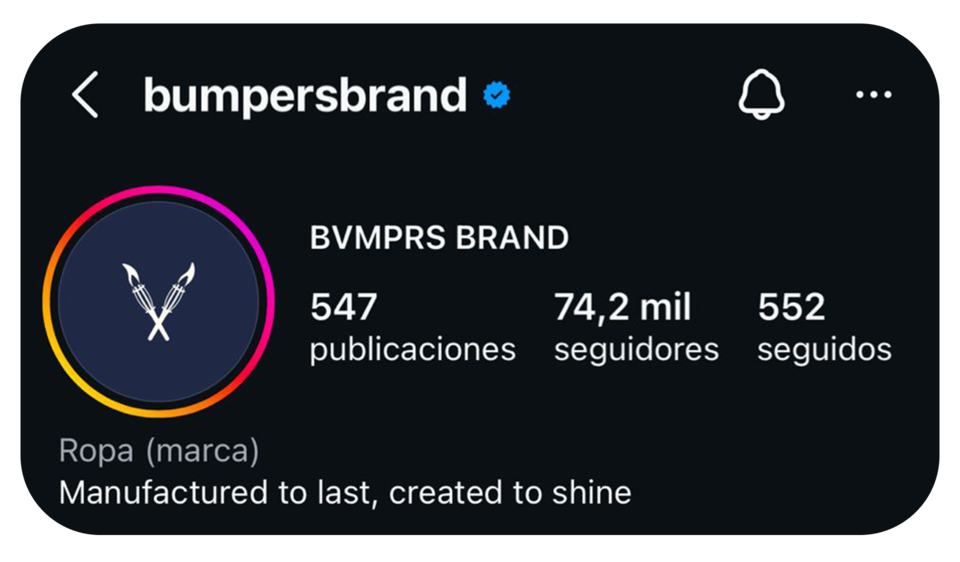Go back using the back arrow

tap(86, 96)
